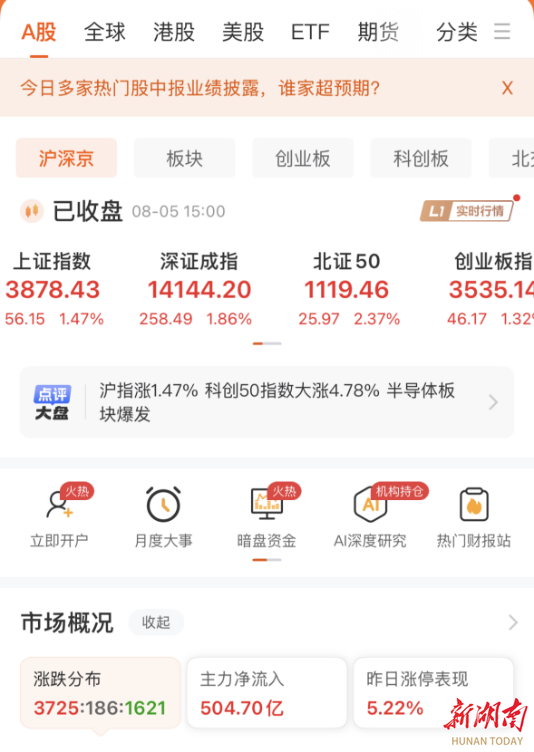Image resolution: width=534 pixels, height=752 pixels.
Task: Select the 主力净流入 card
Action: click(267, 693)
